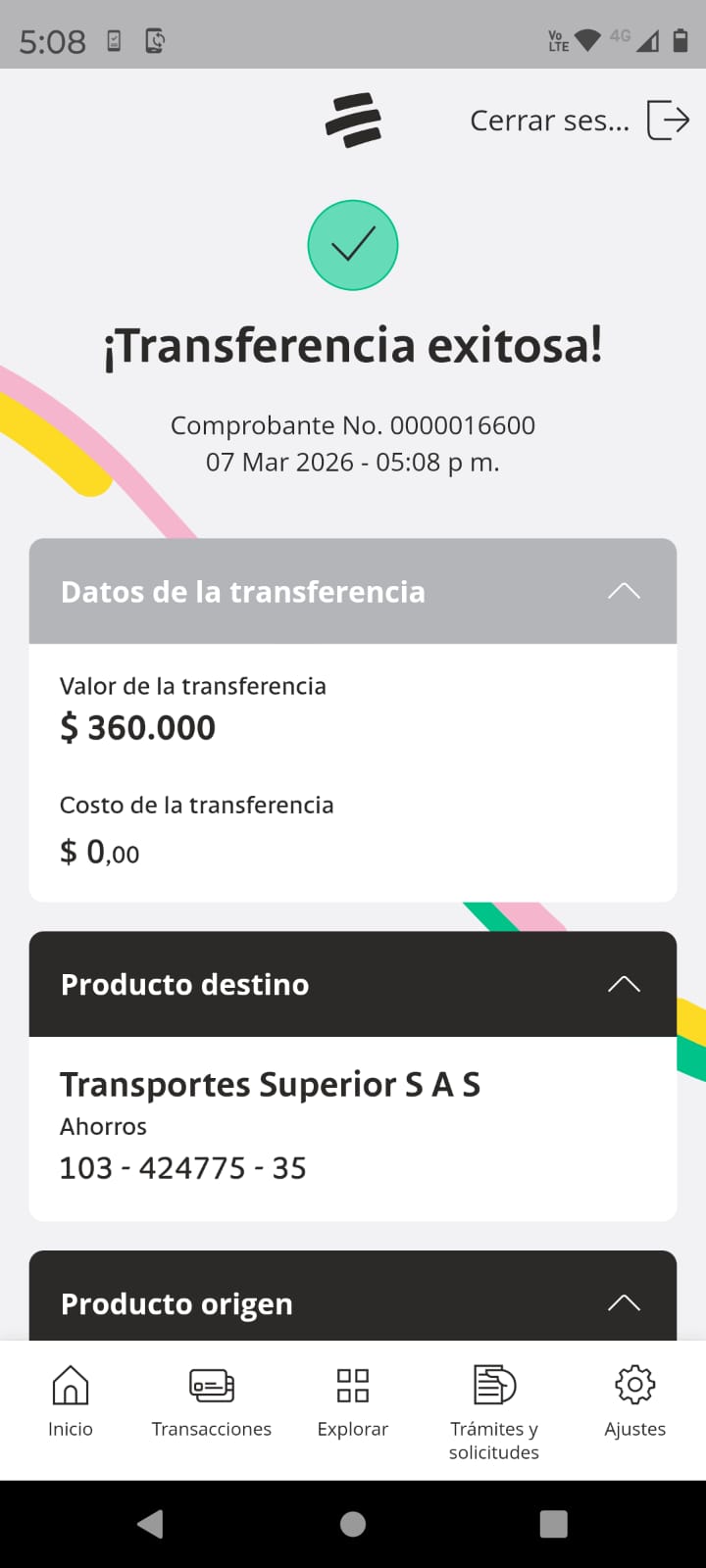
Task: Tap the system back button
Action: (x=151, y=1524)
